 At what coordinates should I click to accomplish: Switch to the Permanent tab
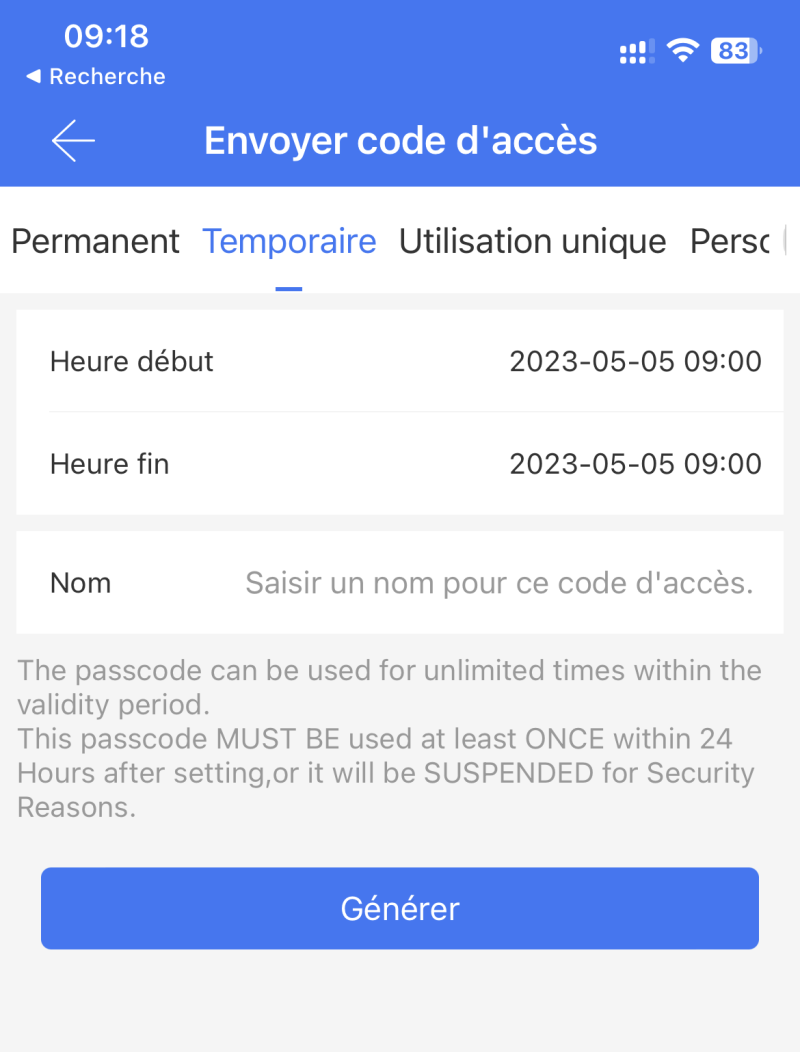click(95, 241)
